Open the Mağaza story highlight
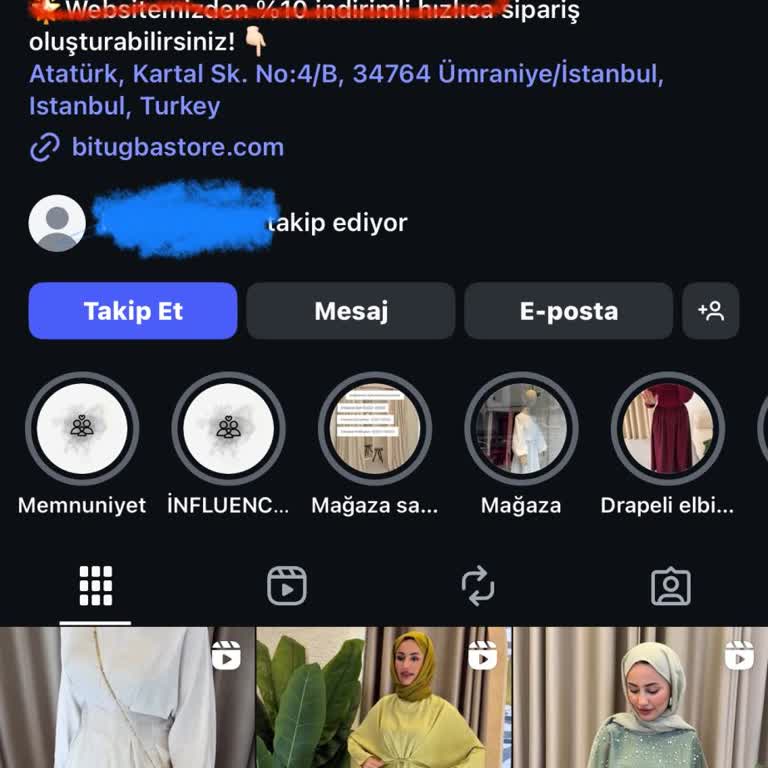 (x=521, y=429)
